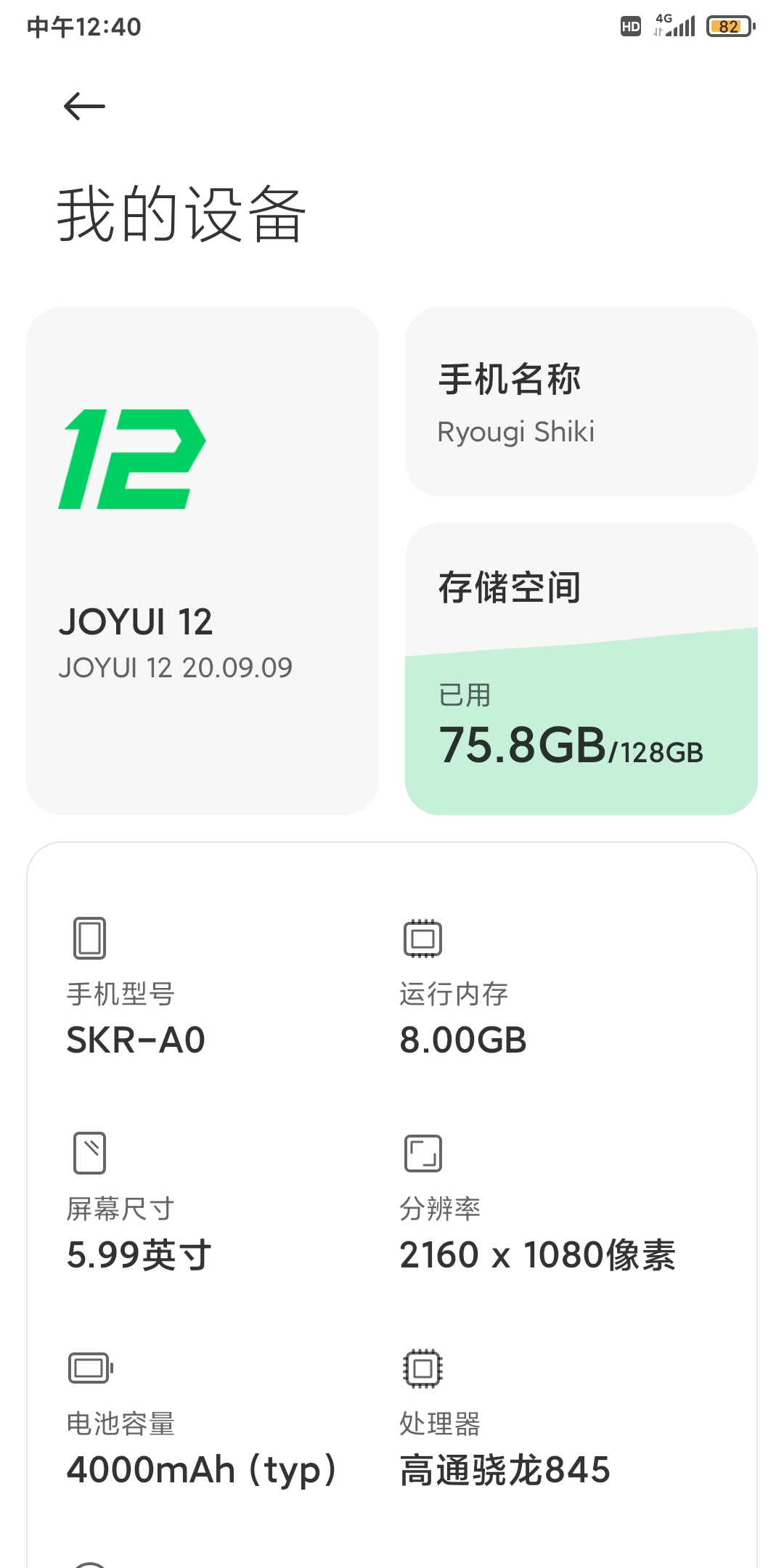Viewport: 784px width, 1568px height.
Task: Open the JOYUI 12 version card
Action: (x=203, y=560)
